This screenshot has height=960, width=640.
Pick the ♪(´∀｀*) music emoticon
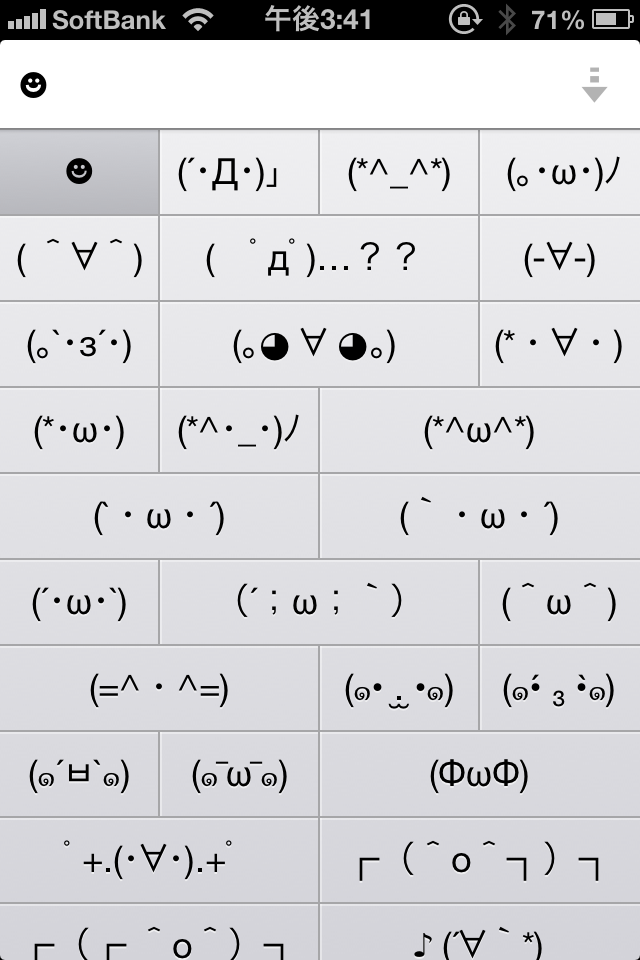(x=479, y=938)
